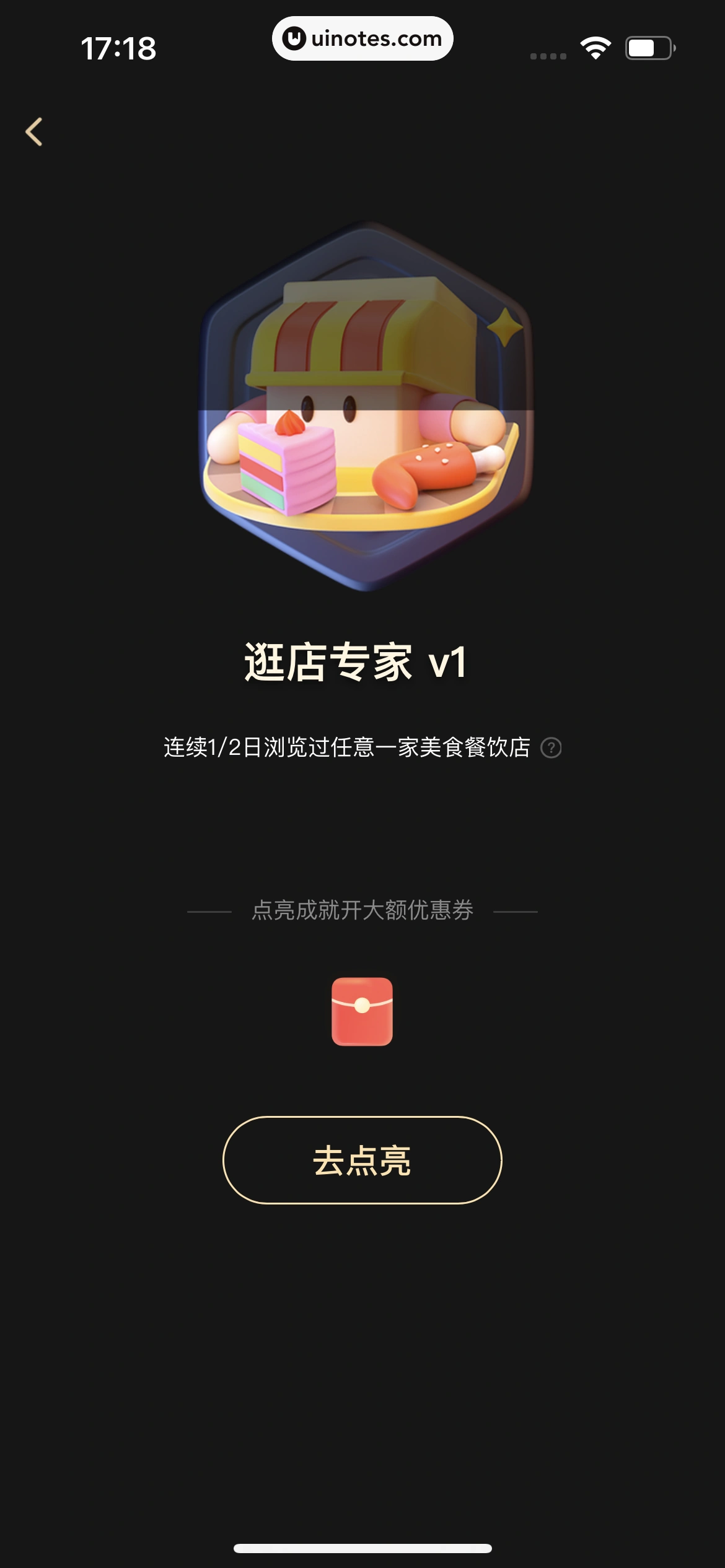This screenshot has height=1568, width=725.
Task: Tap the back chevron arrow
Action: (35, 131)
